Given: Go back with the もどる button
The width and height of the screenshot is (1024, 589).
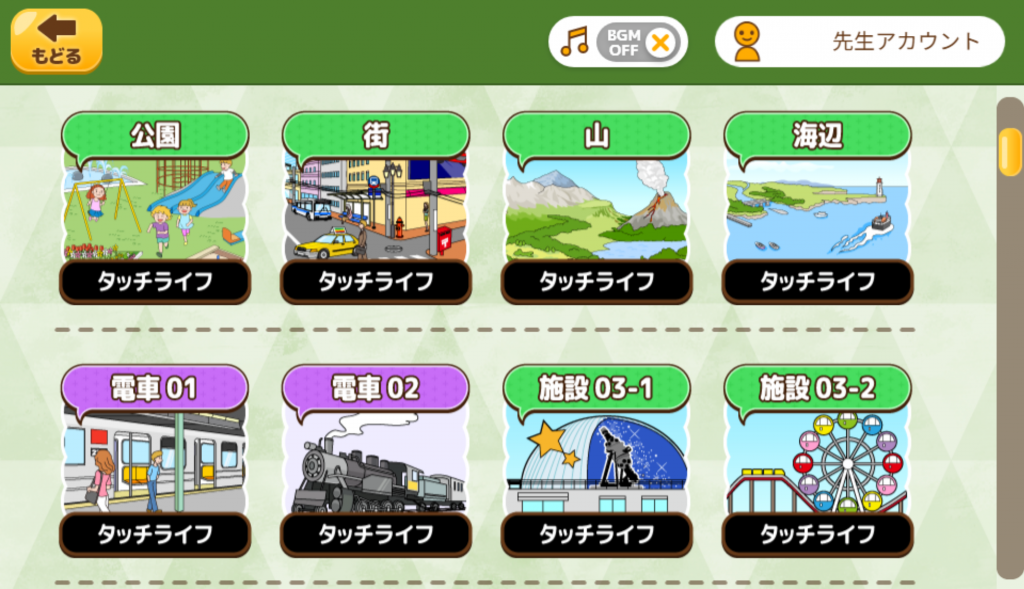Looking at the screenshot, I should tap(56, 41).
